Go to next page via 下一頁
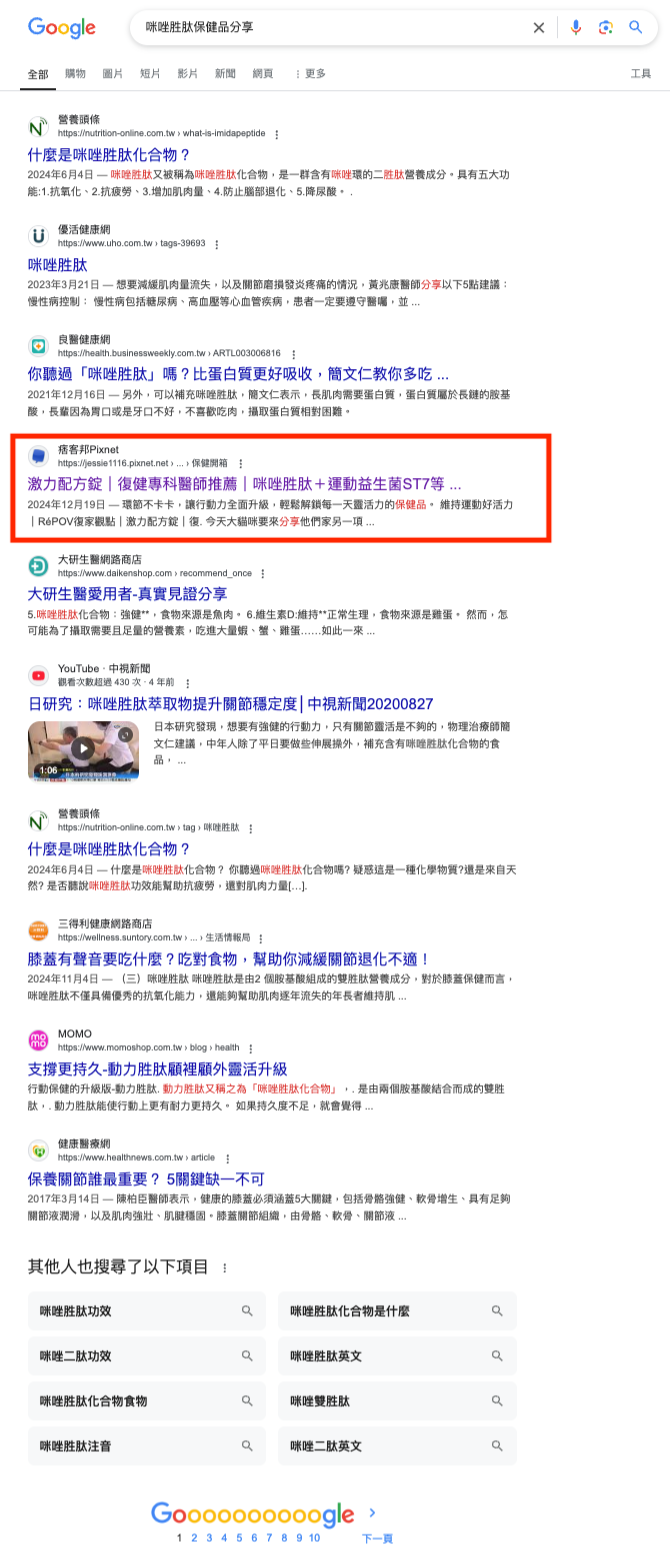 tap(377, 1538)
